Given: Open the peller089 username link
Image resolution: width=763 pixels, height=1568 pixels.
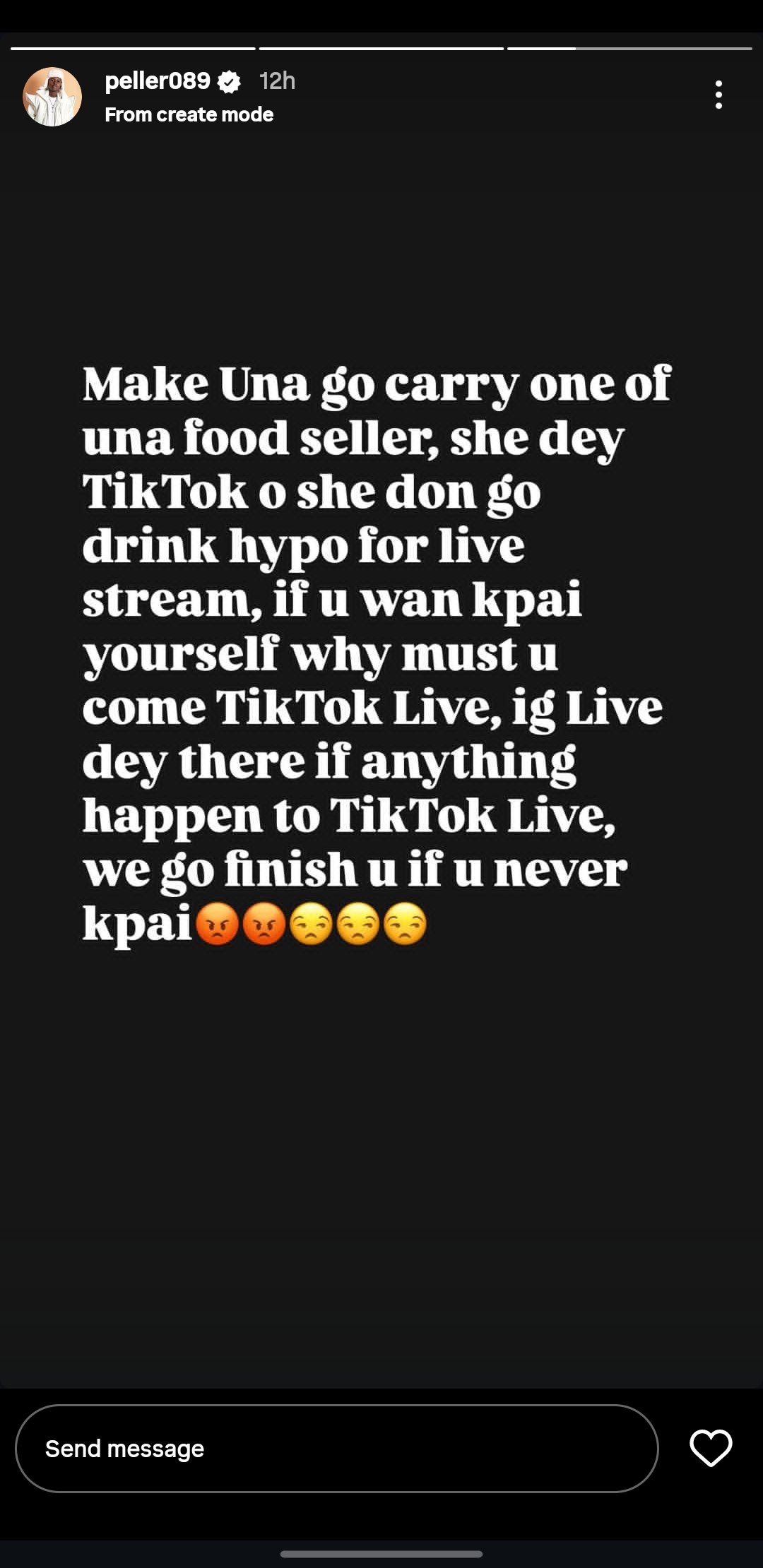Looking at the screenshot, I should (x=158, y=81).
